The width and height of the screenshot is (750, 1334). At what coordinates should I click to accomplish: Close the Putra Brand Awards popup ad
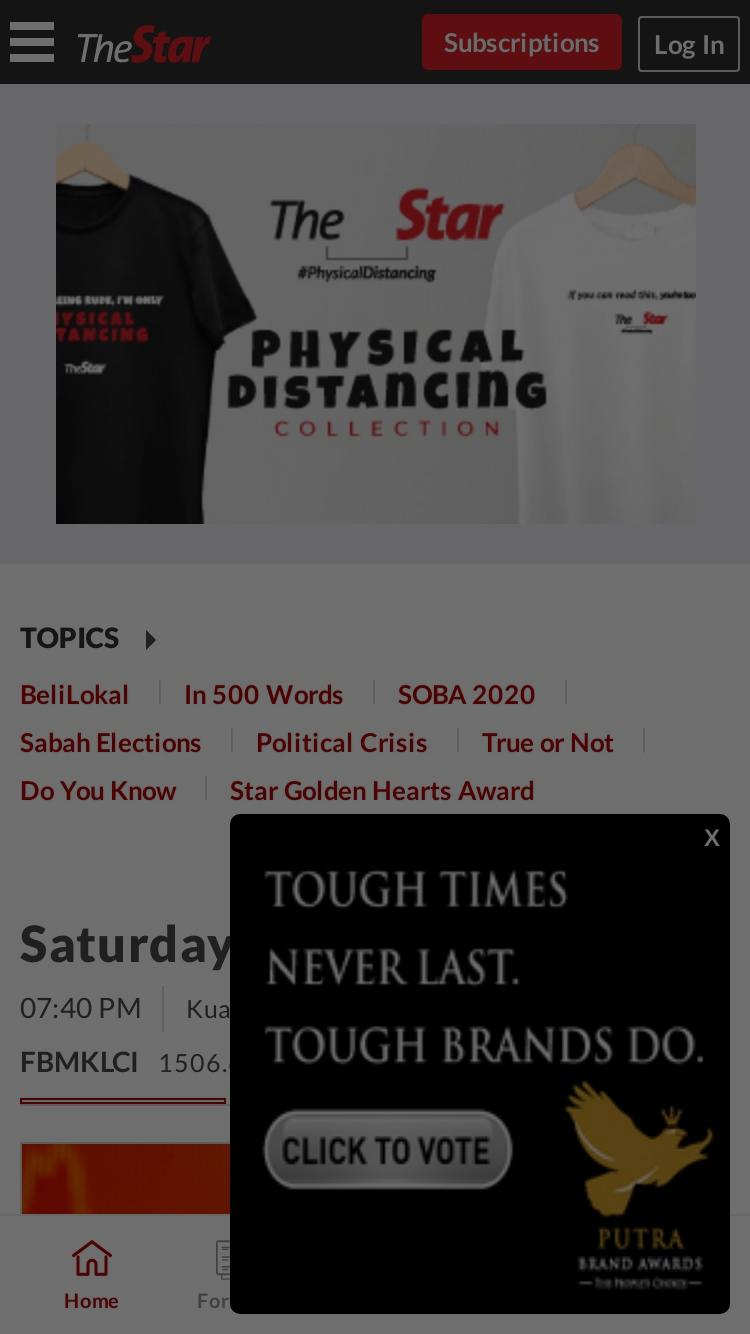711,837
